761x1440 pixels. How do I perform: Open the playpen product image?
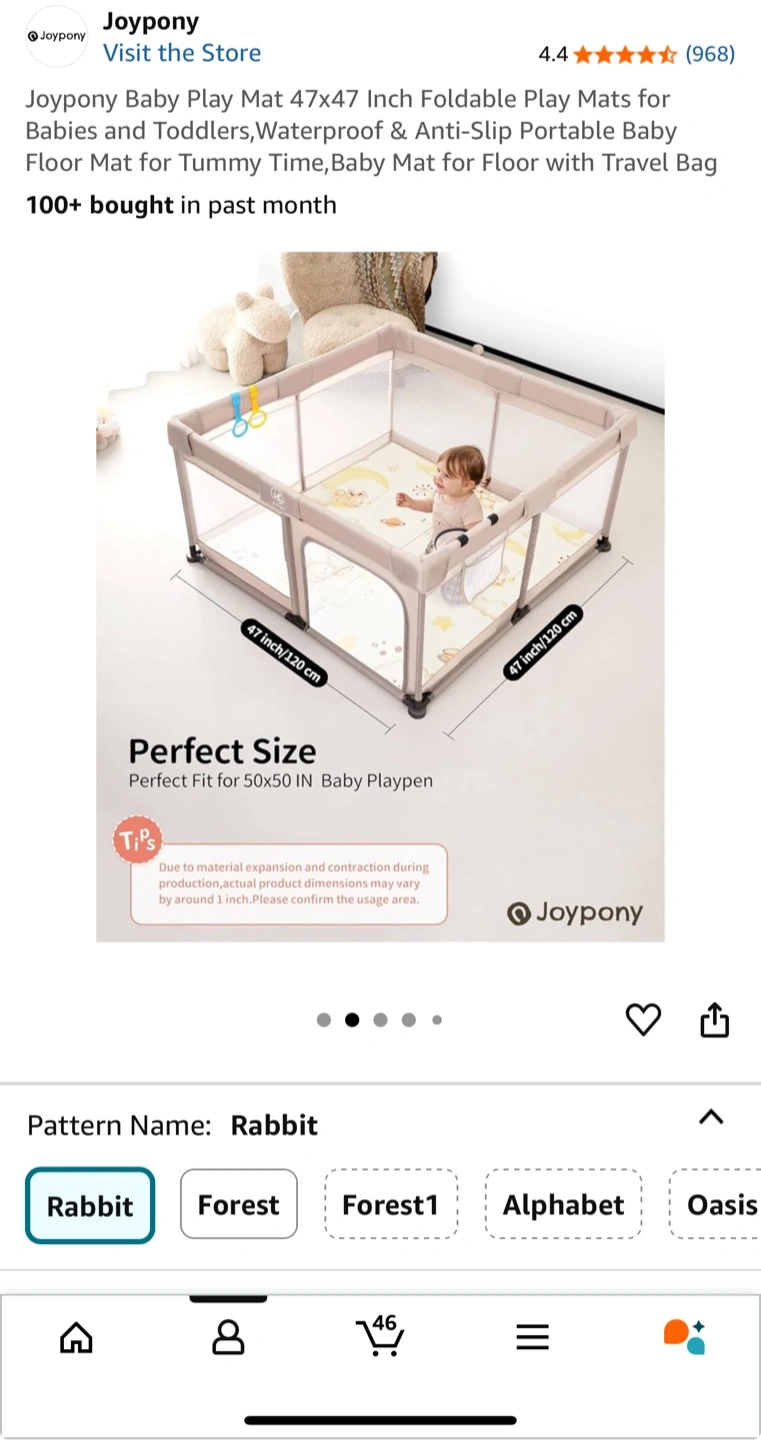click(380, 596)
